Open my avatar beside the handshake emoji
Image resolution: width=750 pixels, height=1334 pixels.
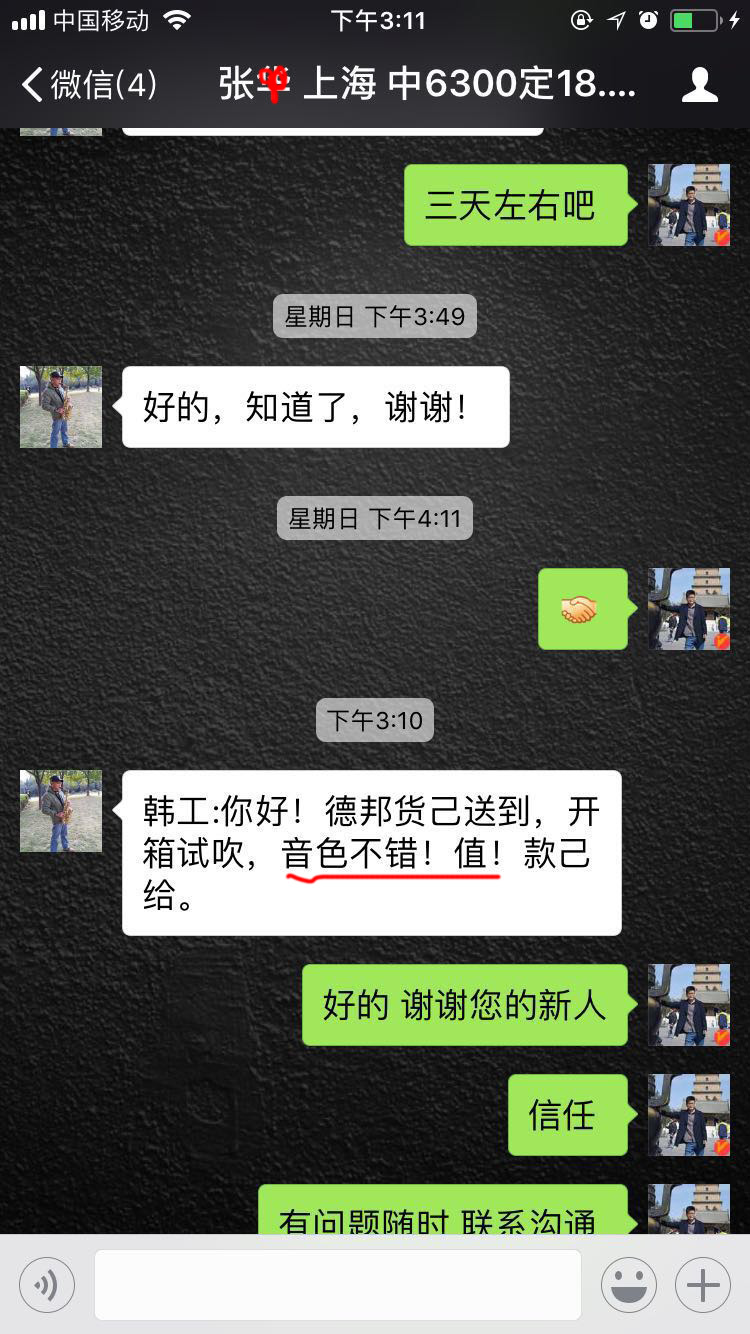point(688,609)
